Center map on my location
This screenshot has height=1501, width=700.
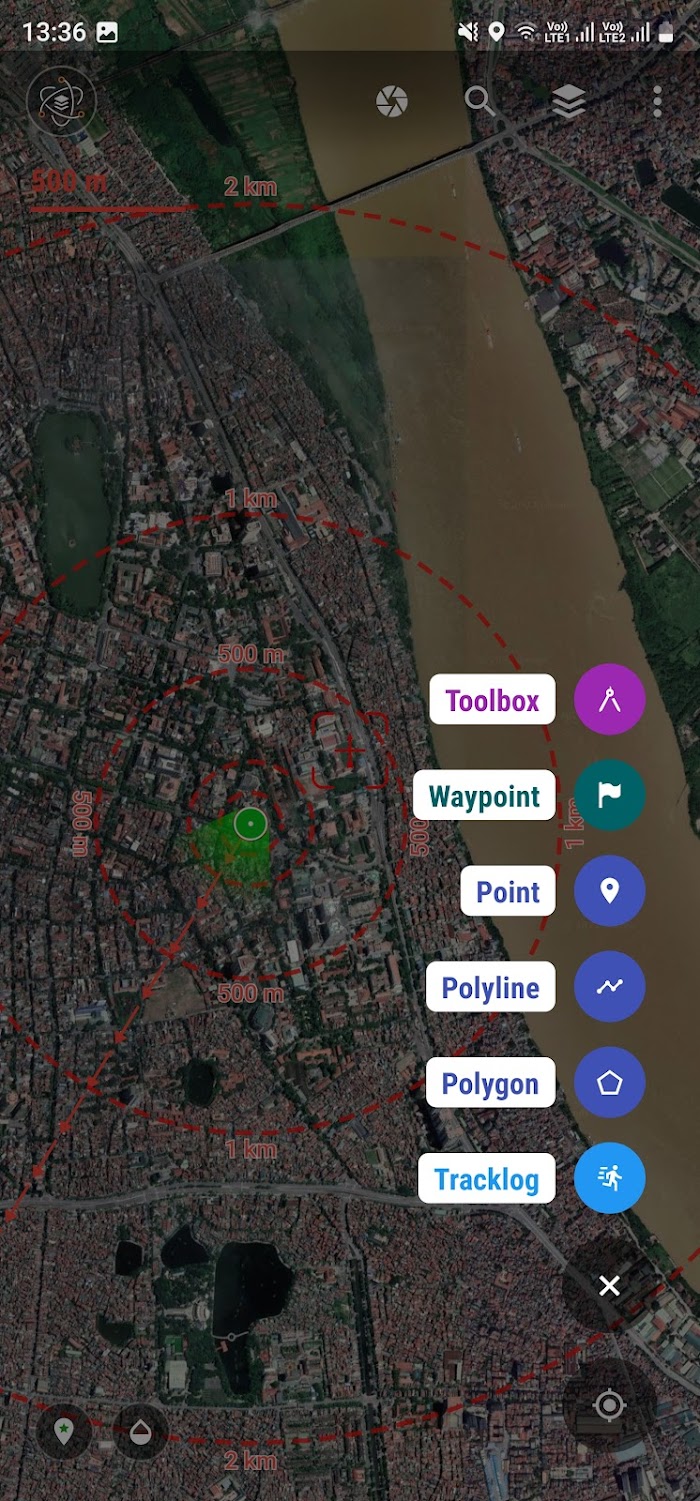point(609,1404)
